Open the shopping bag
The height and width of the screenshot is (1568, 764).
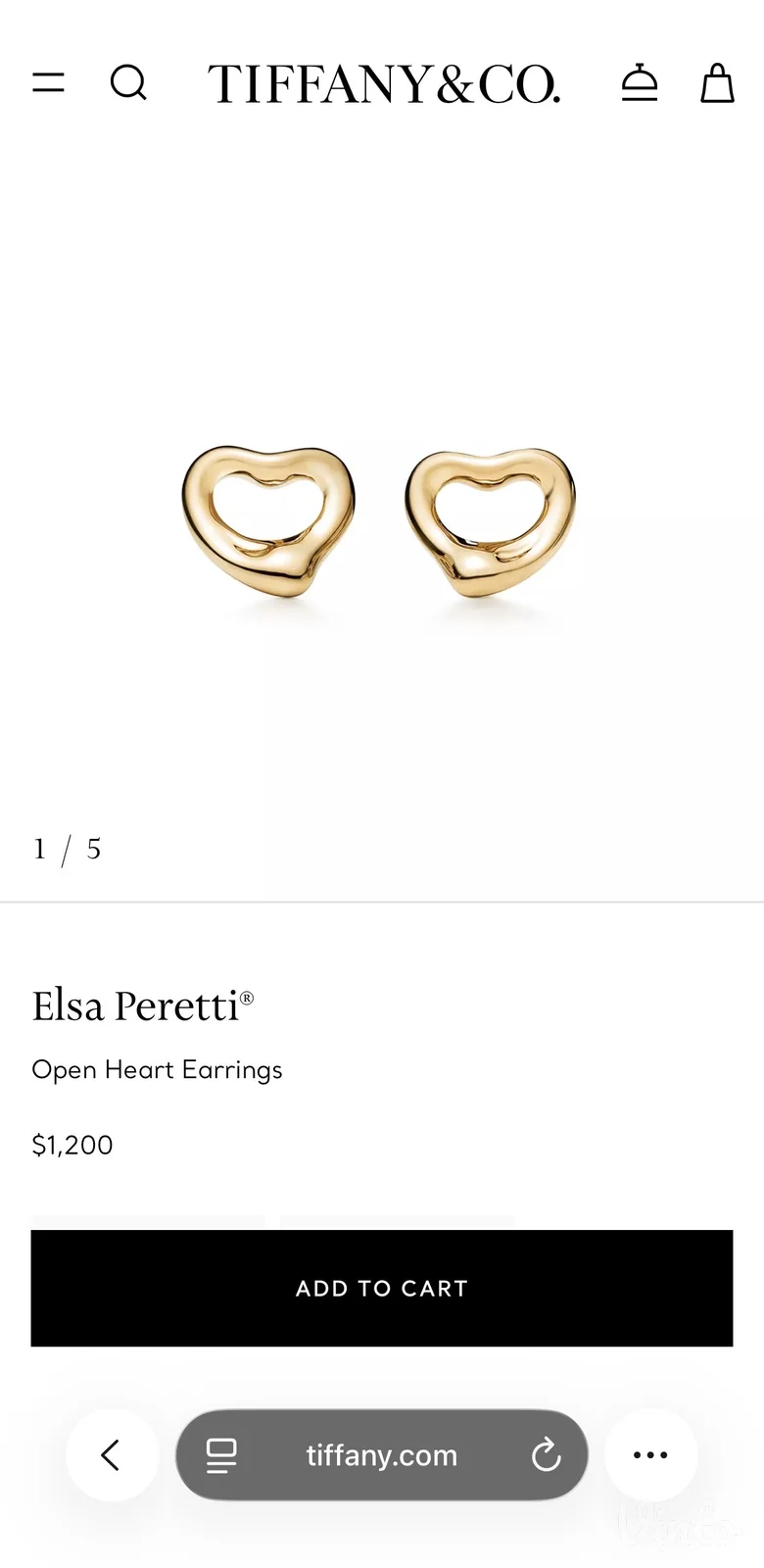pyautogui.click(x=717, y=83)
